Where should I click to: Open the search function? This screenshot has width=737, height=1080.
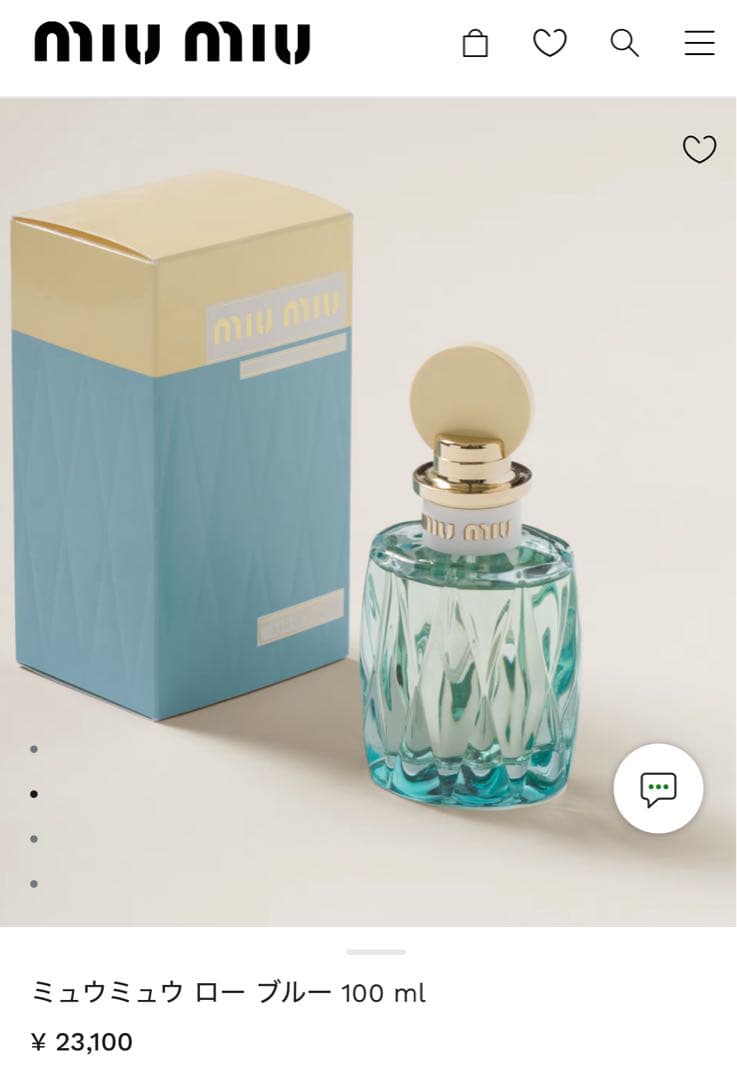(626, 42)
